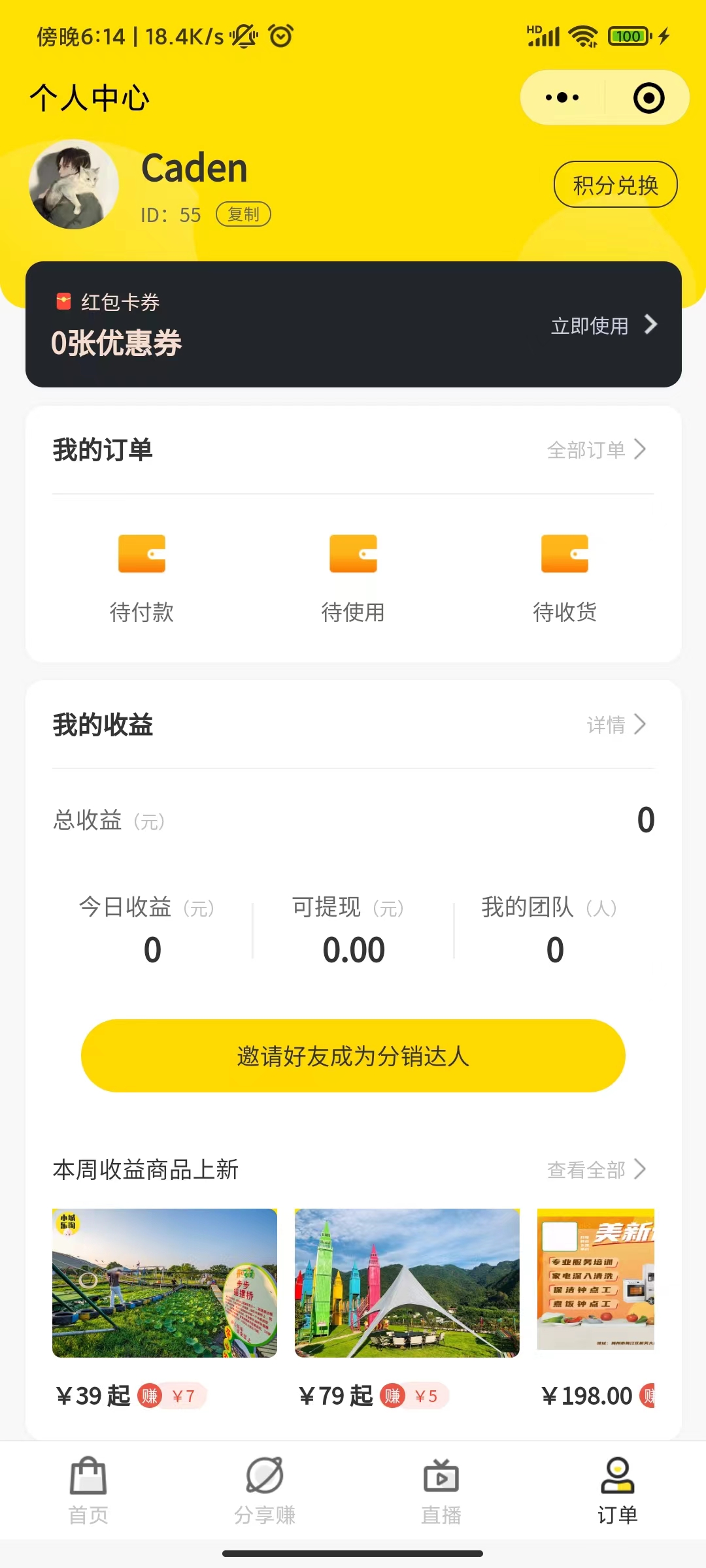This screenshot has width=706, height=1568.
Task: Open Caden's profile avatar
Action: click(74, 184)
